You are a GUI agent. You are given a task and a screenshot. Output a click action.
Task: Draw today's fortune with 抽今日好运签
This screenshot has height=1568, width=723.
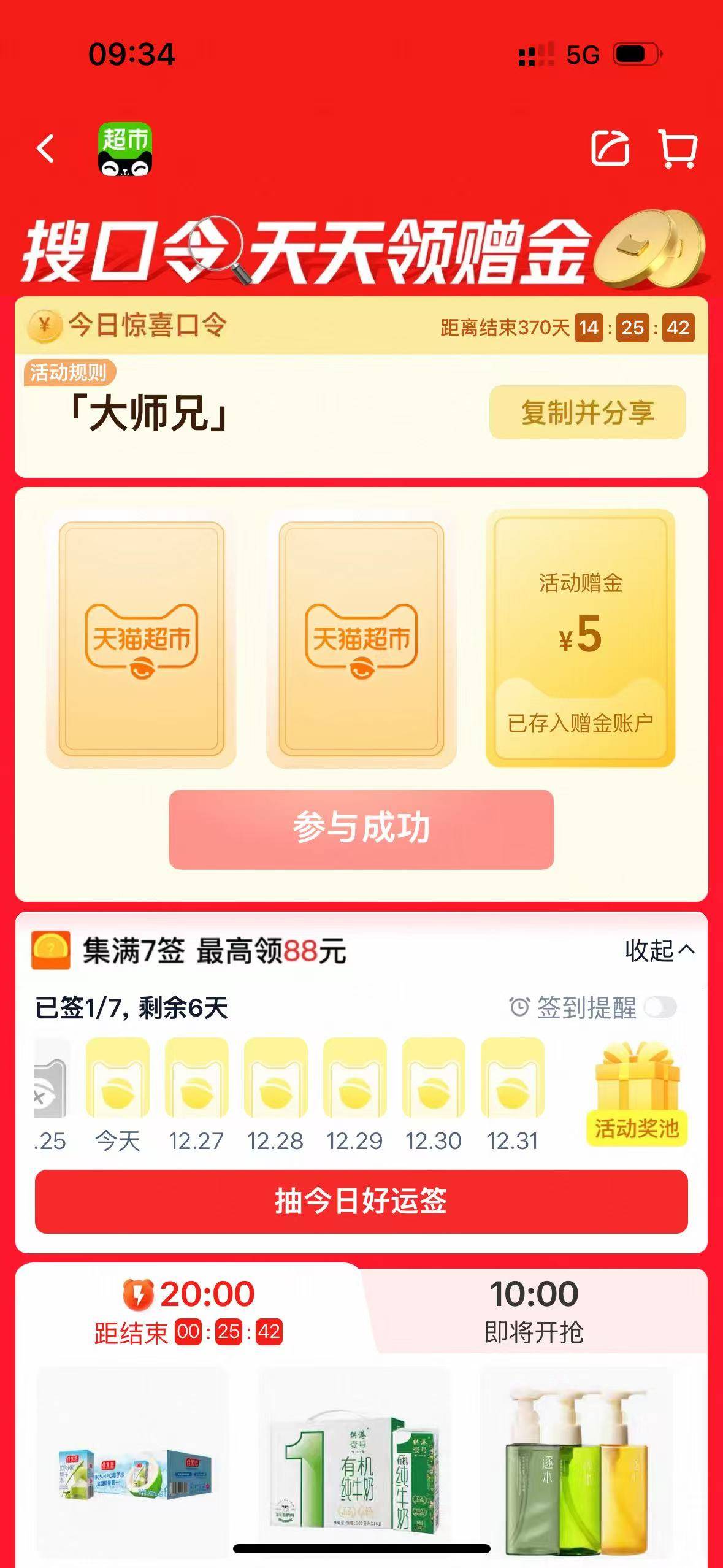361,1201
